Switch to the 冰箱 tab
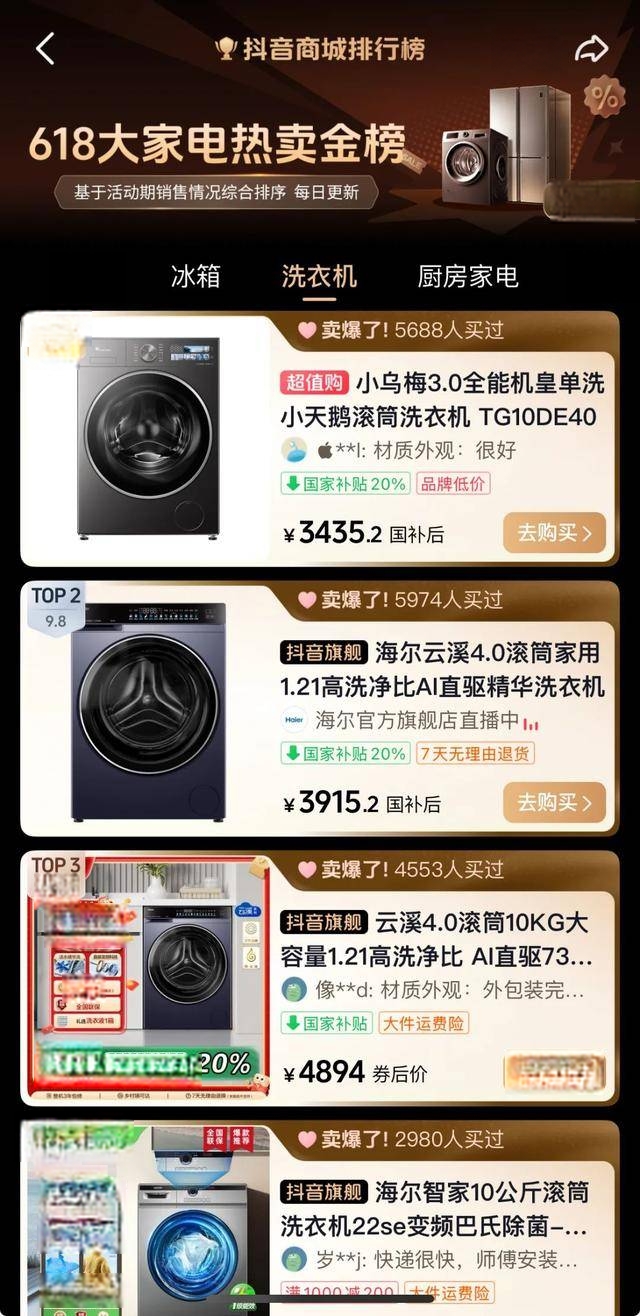The height and width of the screenshot is (1316, 640). [x=196, y=277]
